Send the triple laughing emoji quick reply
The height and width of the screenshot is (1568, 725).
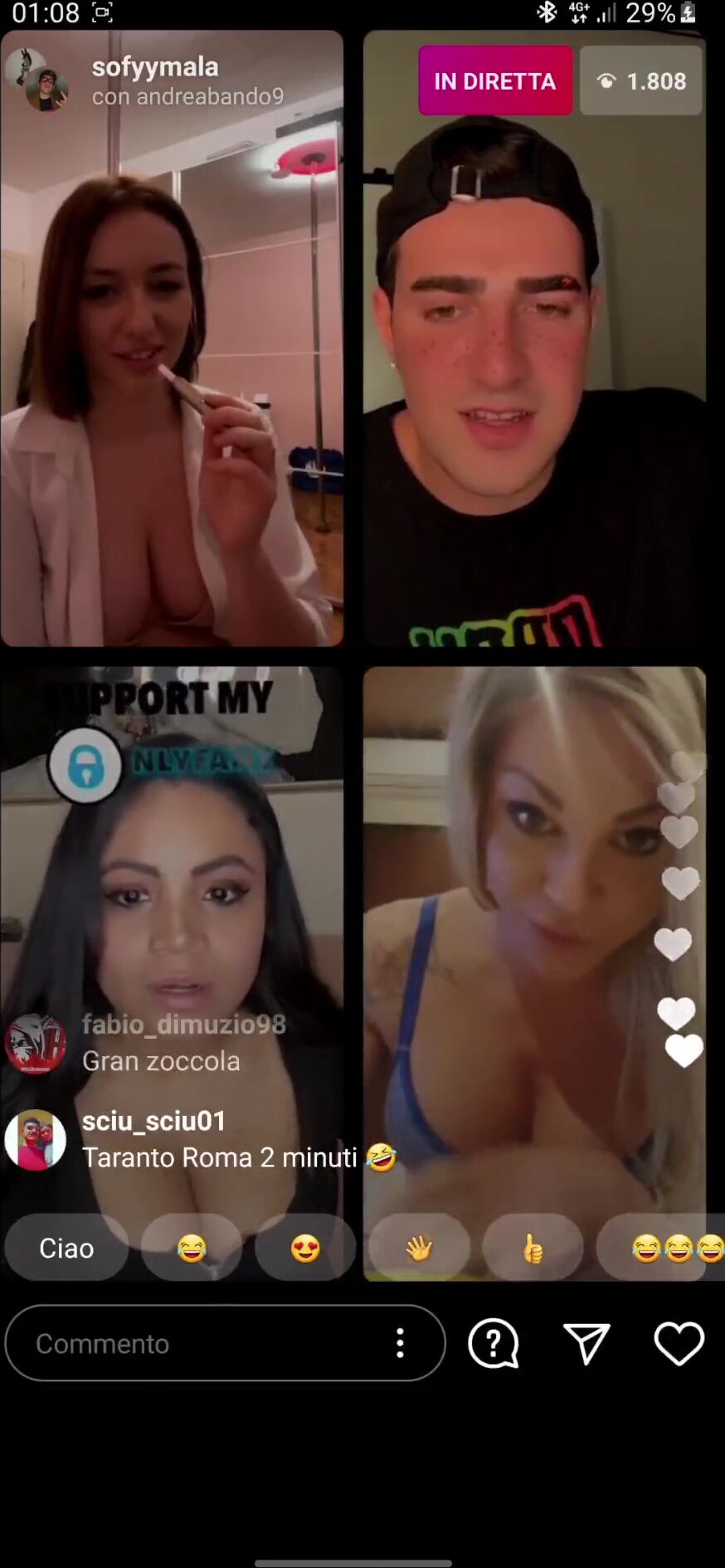pos(661,1248)
